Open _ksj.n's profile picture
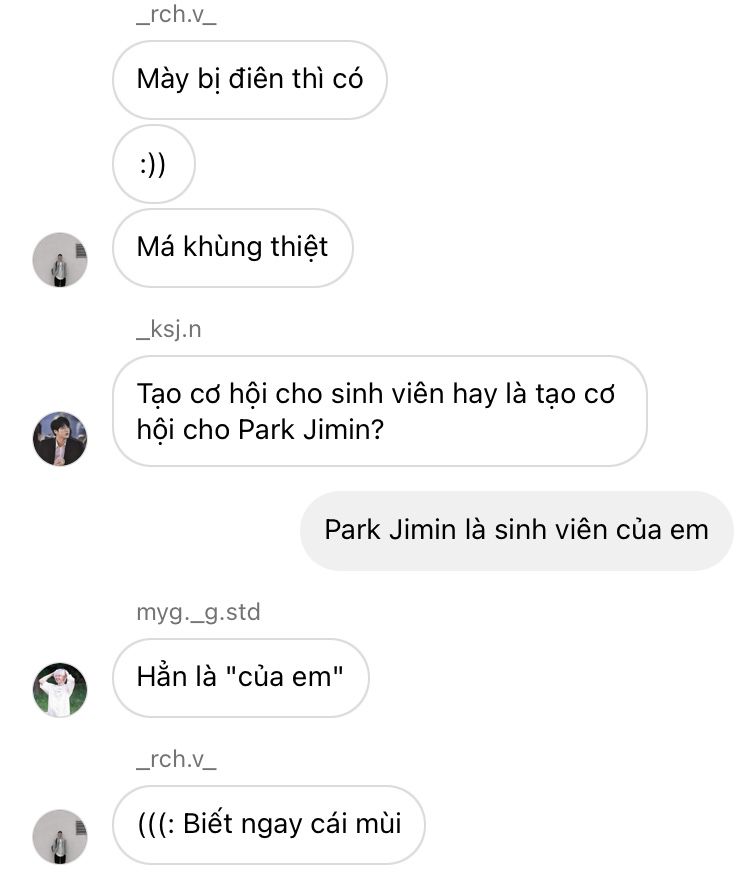This screenshot has width=750, height=872. point(60,438)
